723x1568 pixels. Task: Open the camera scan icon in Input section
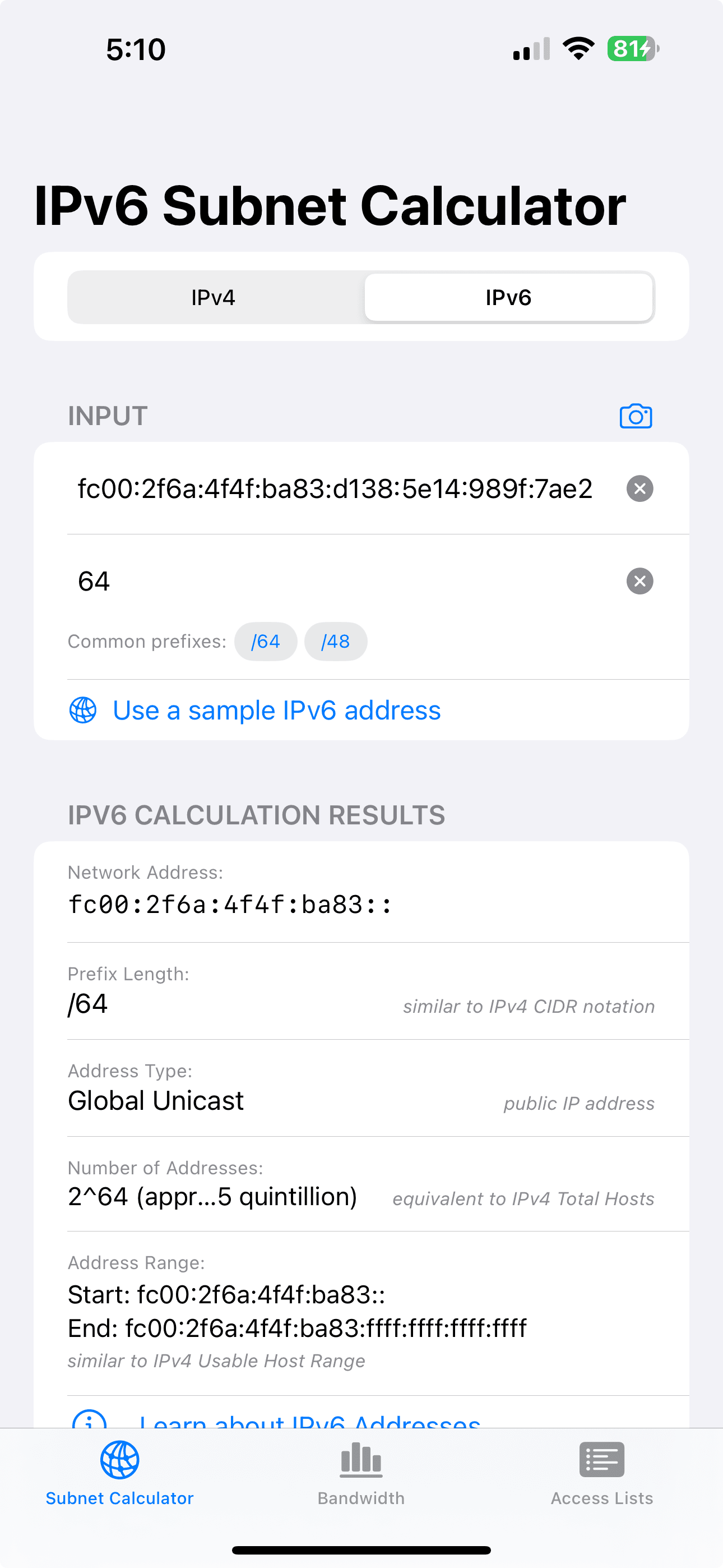pos(635,416)
